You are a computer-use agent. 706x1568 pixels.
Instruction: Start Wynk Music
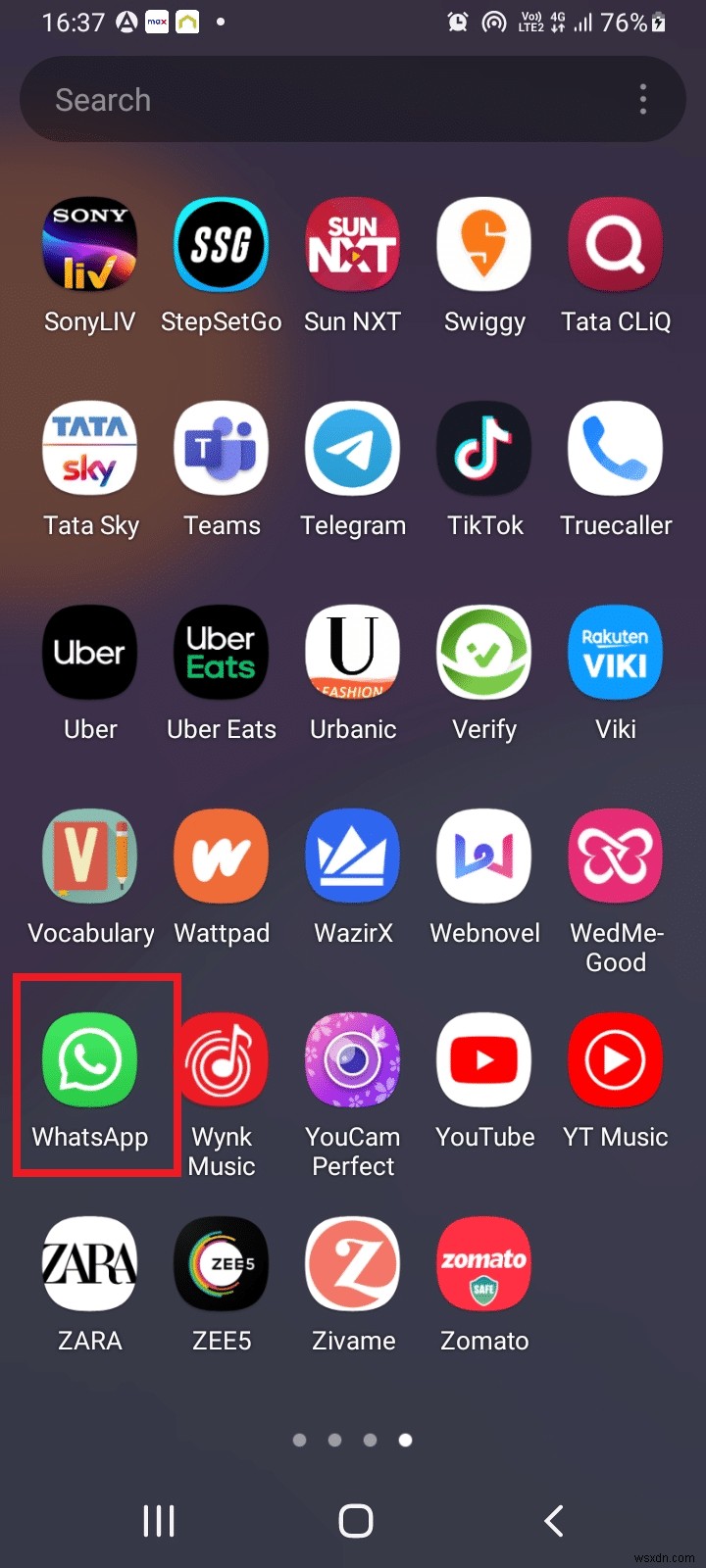tap(222, 1058)
